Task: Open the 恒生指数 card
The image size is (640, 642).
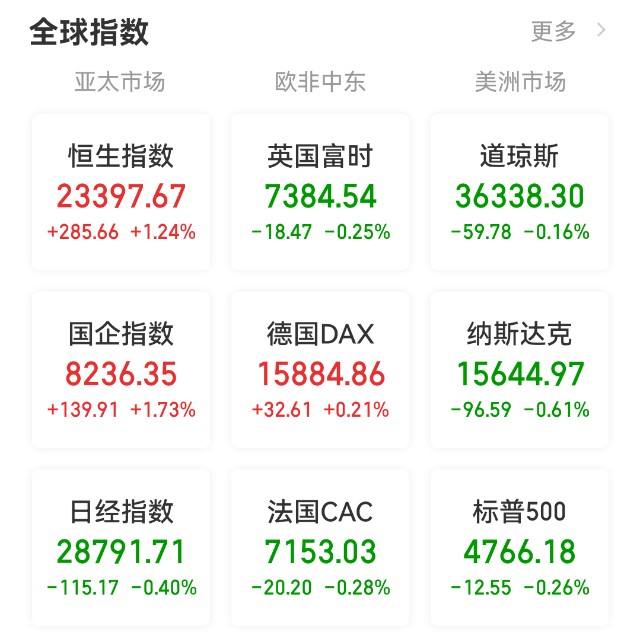Action: [x=121, y=193]
